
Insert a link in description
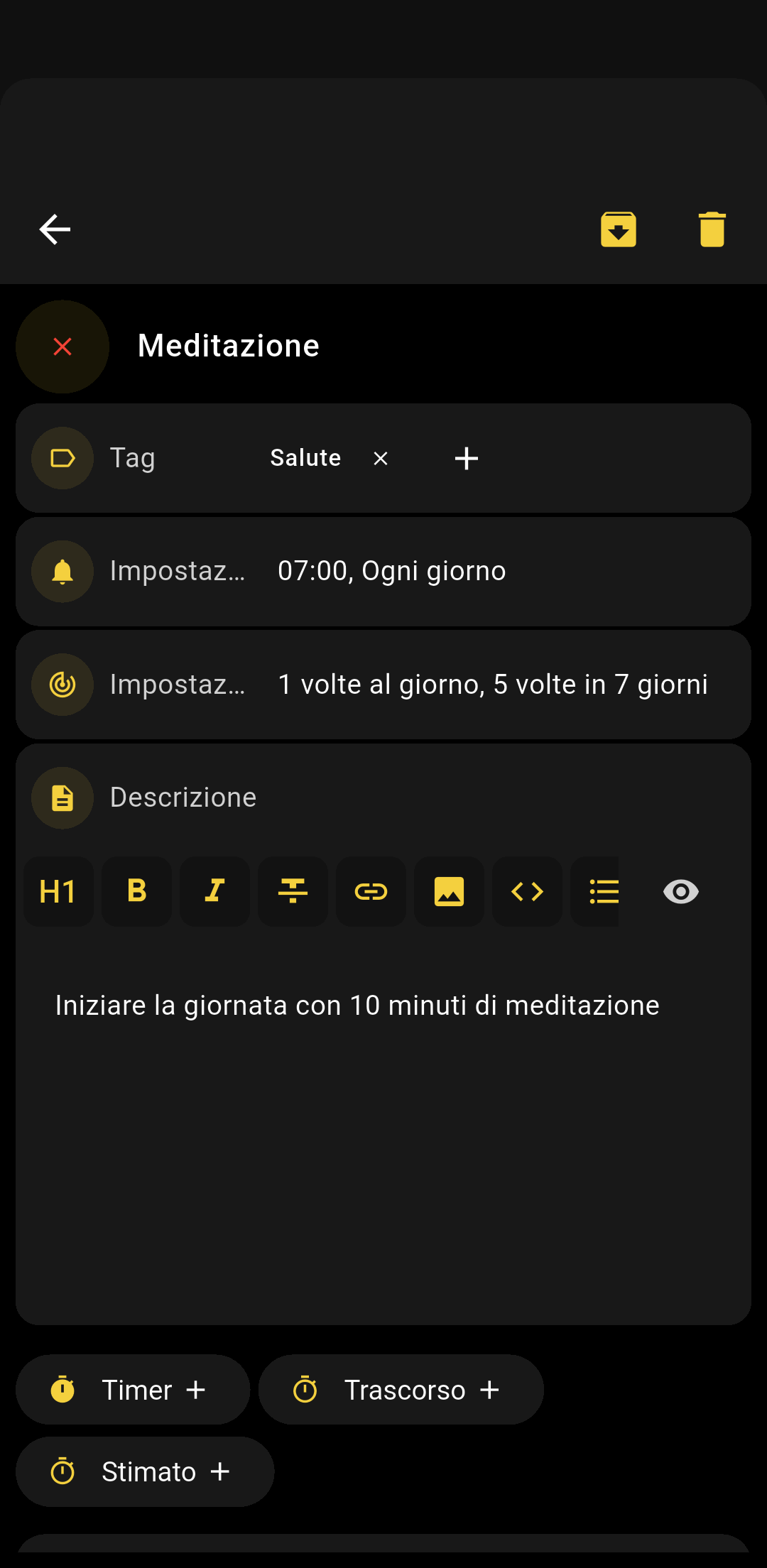point(371,891)
